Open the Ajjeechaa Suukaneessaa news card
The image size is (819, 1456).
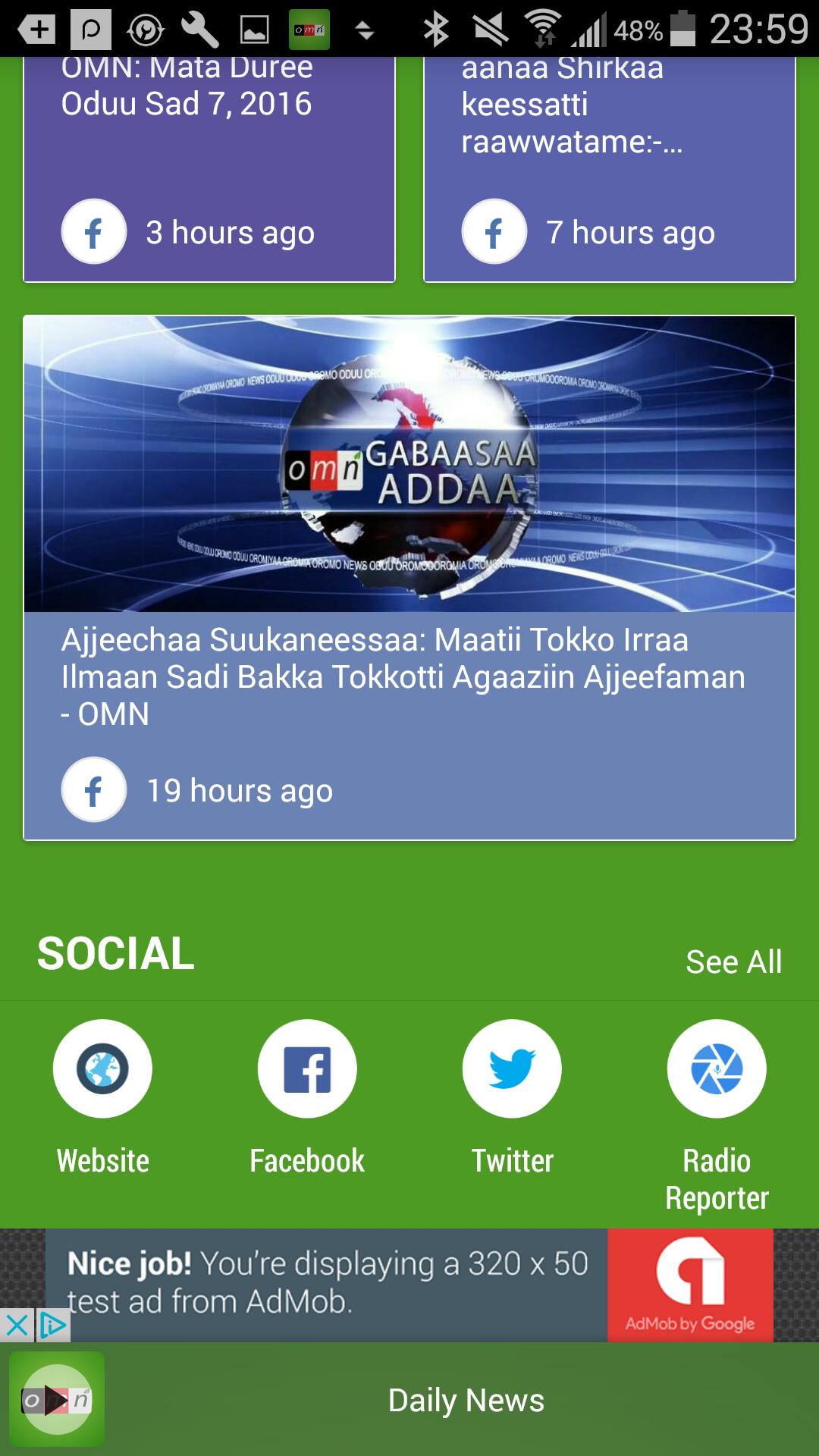click(409, 576)
